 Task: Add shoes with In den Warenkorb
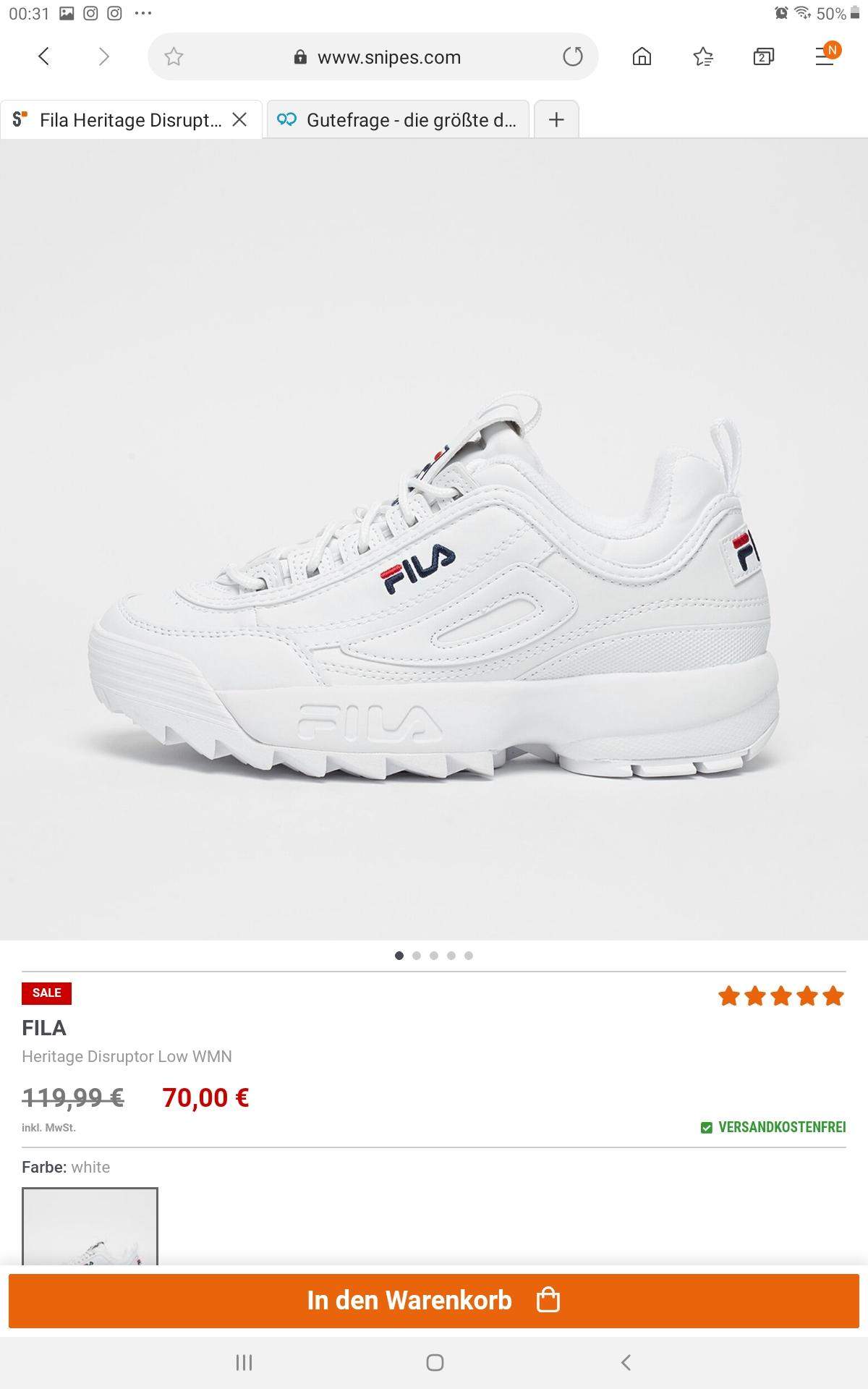click(434, 1301)
